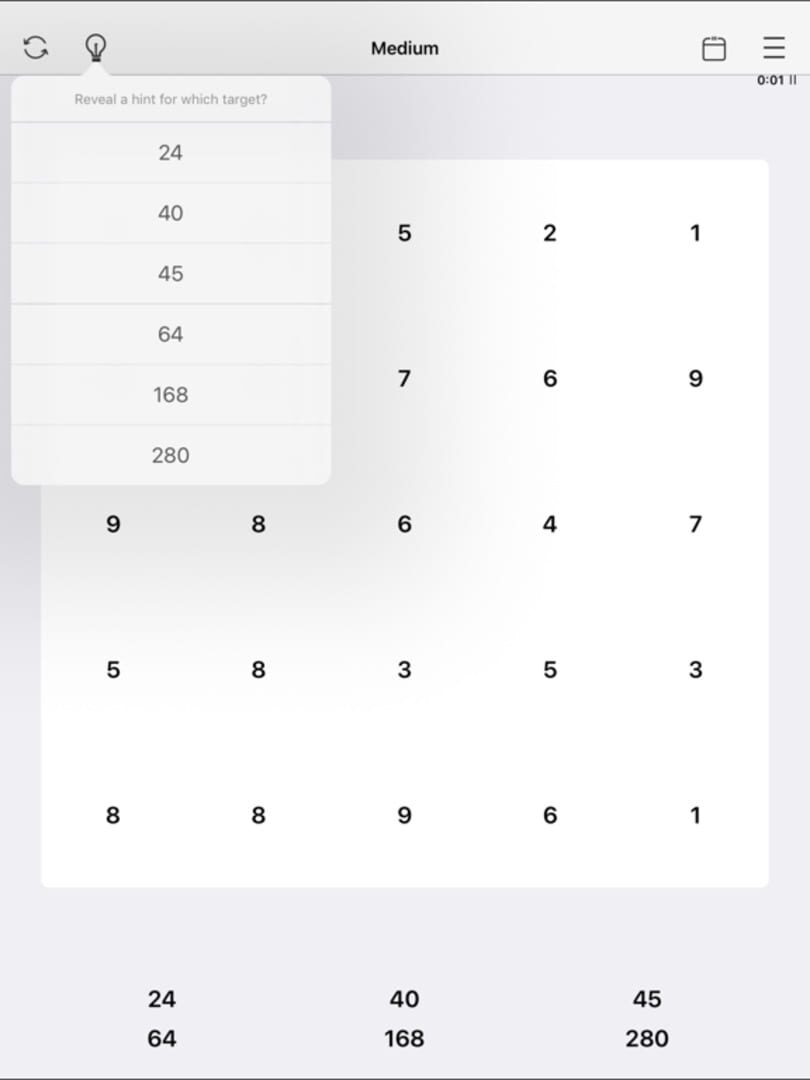Viewport: 810px width, 1080px height.
Task: Reveal a hint for target 45
Action: click(x=170, y=274)
